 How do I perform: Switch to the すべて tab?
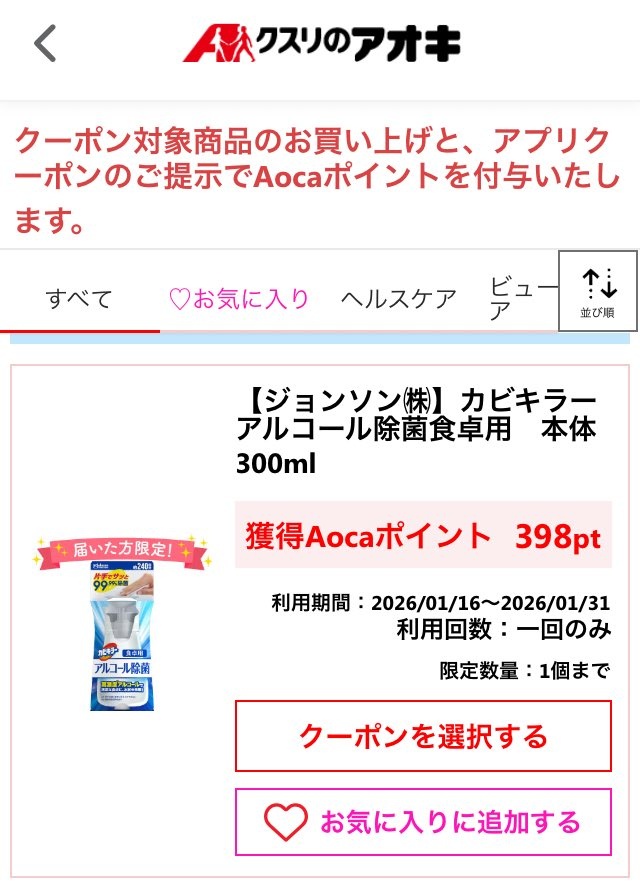79,299
